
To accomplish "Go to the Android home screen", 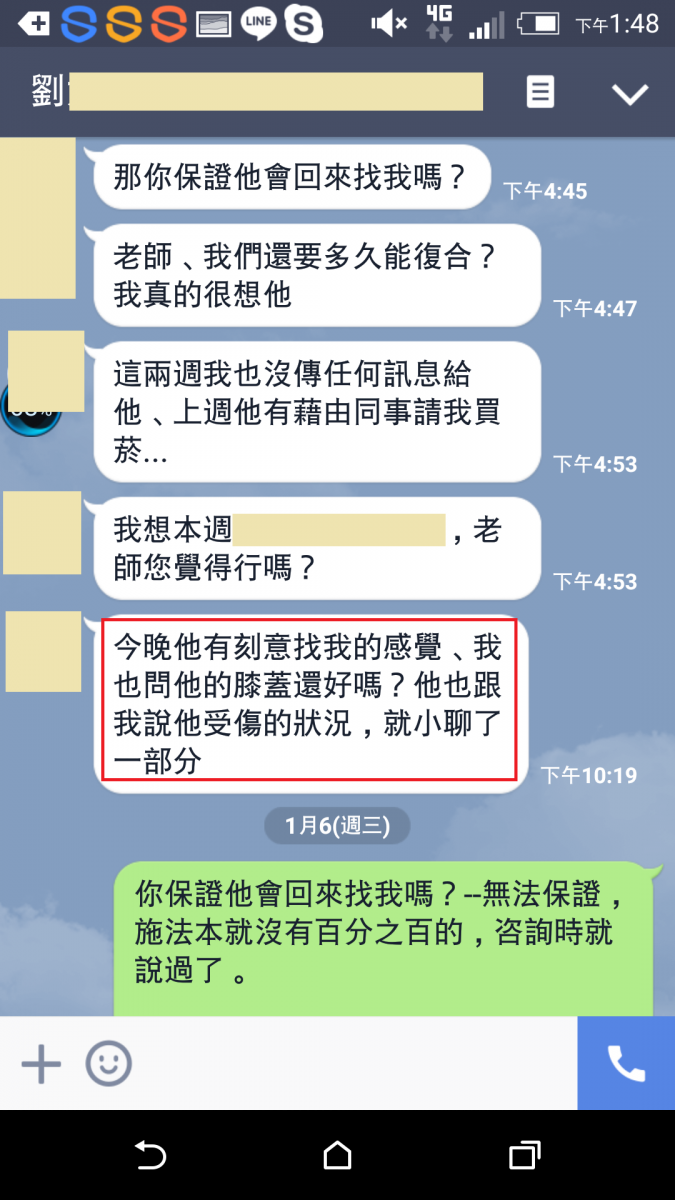I will click(x=338, y=1156).
